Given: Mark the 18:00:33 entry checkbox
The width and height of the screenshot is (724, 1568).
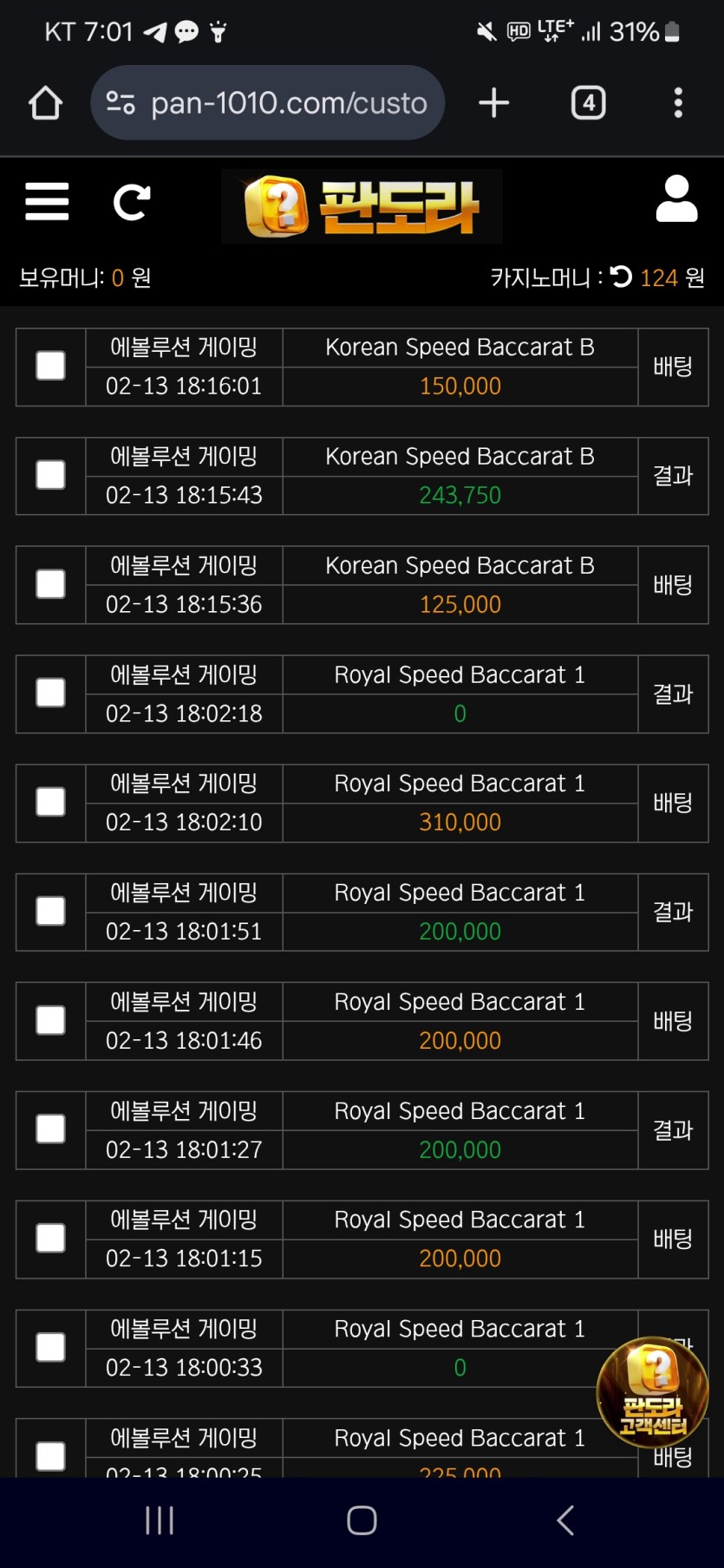Looking at the screenshot, I should (x=50, y=1348).
